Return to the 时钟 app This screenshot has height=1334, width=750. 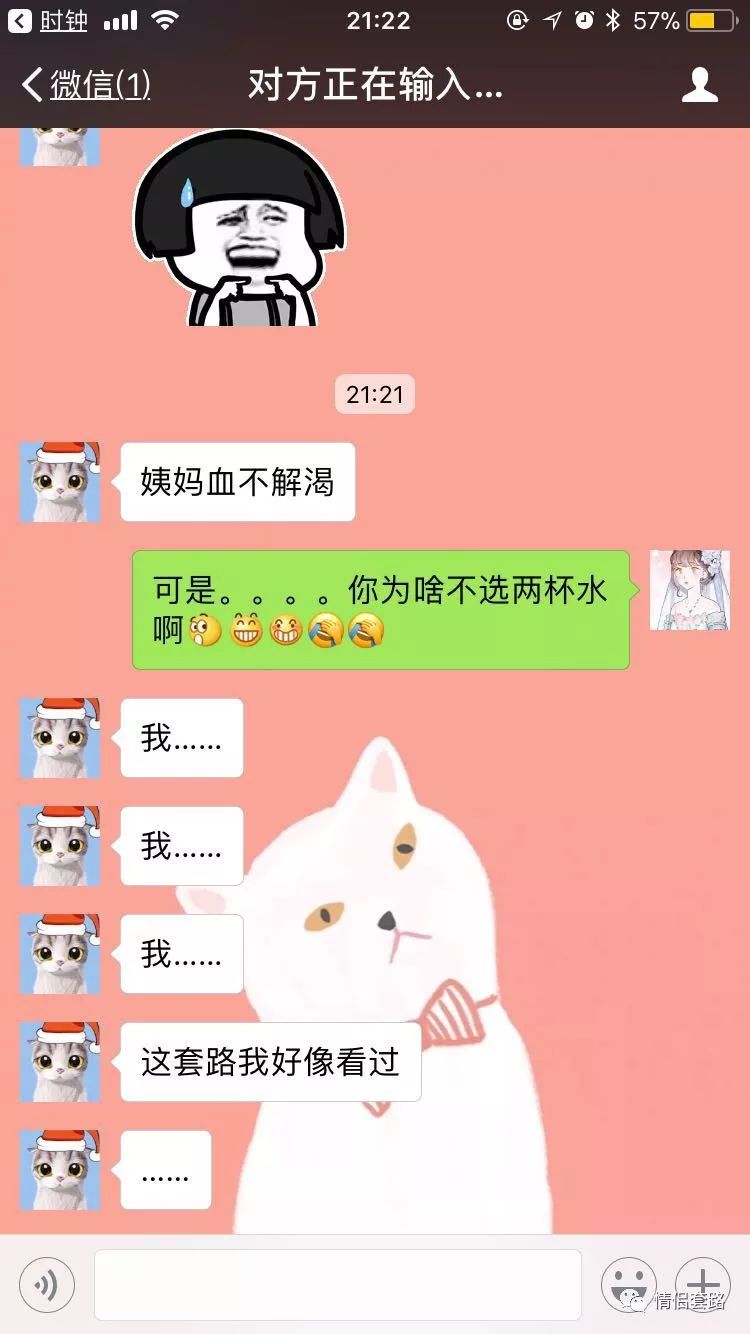click(48, 20)
